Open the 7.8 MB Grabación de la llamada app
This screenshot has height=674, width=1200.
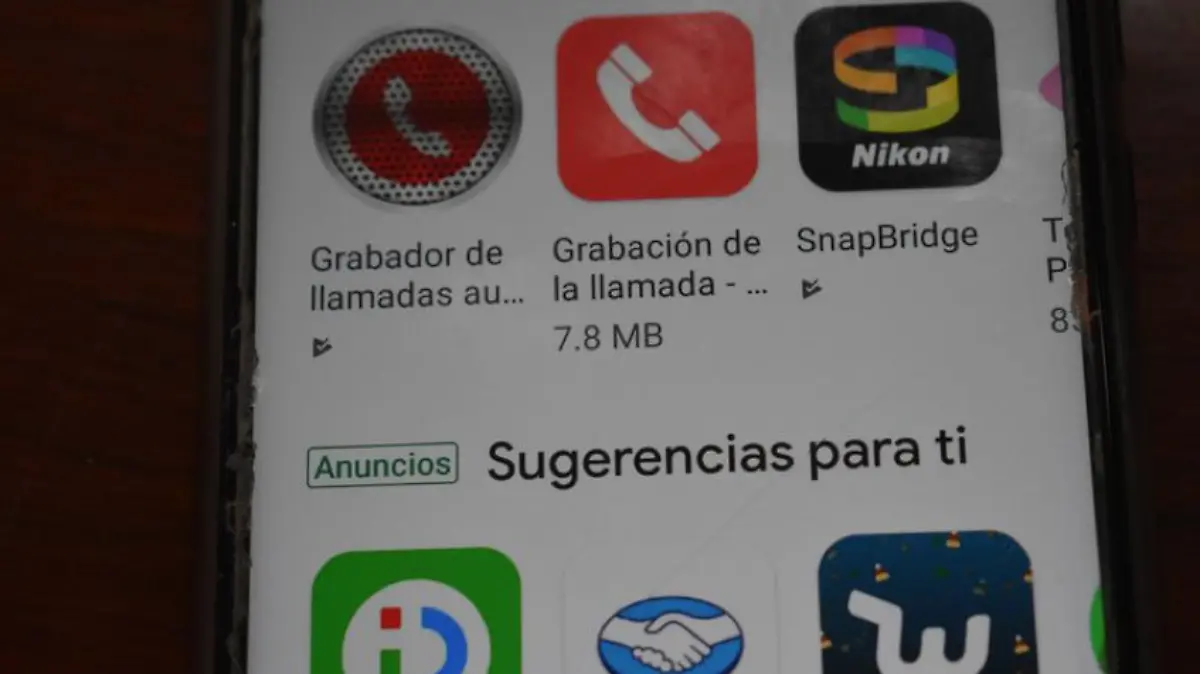pyautogui.click(x=656, y=107)
